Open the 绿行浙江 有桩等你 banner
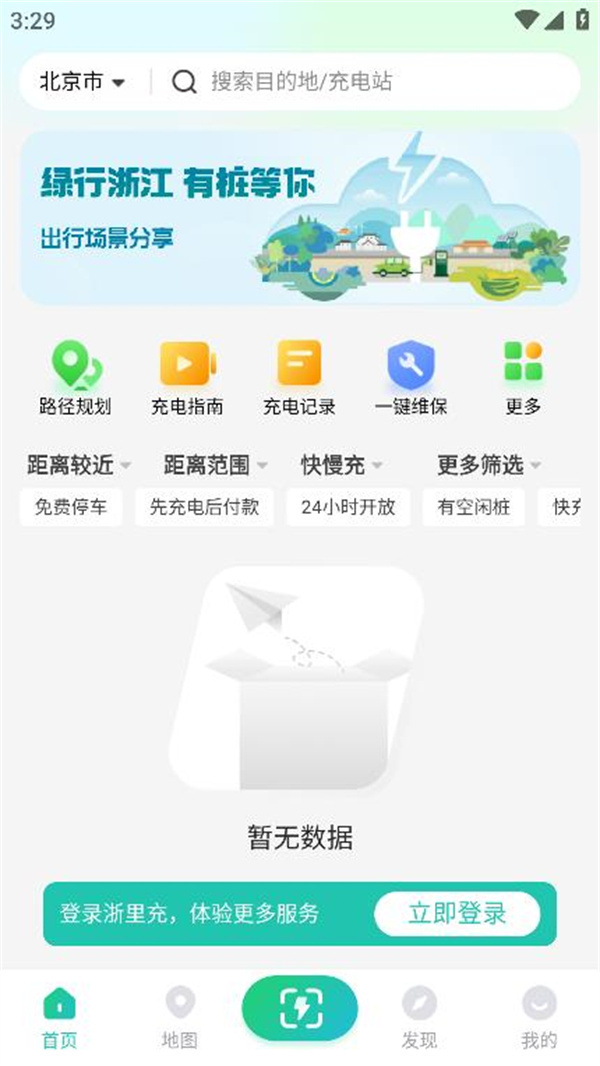The width and height of the screenshot is (600, 1066). (300, 217)
